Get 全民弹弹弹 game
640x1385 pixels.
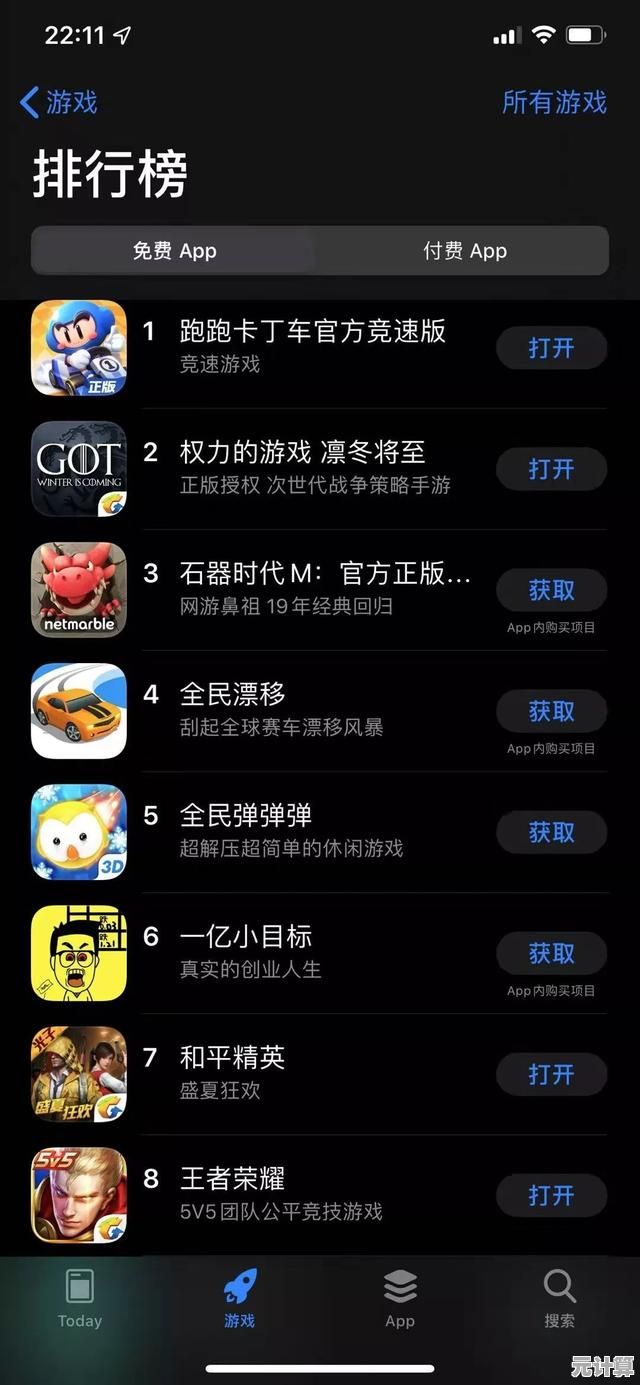[x=551, y=832]
